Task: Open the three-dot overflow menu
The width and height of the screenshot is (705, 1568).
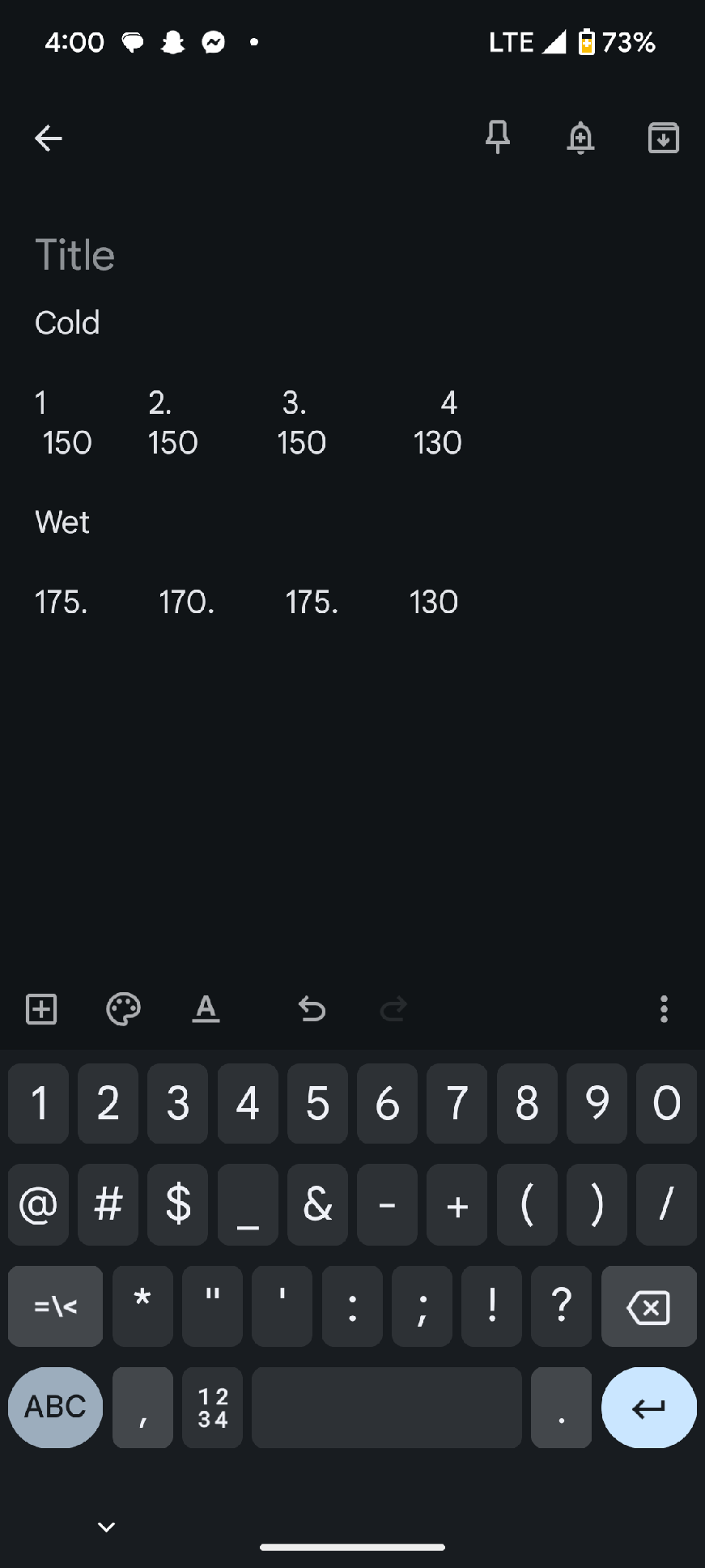Action: point(664,1009)
